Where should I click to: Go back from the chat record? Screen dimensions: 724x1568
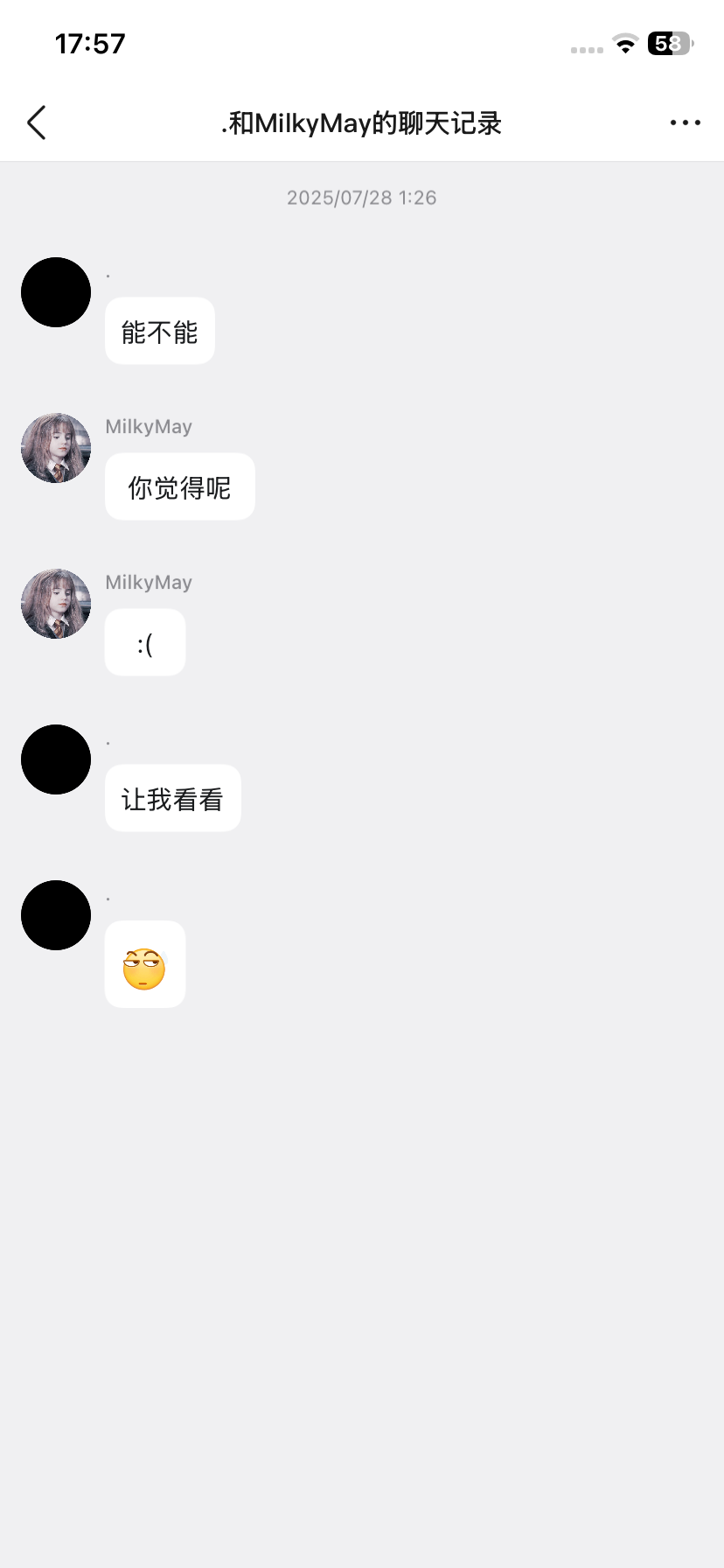pos(37,123)
